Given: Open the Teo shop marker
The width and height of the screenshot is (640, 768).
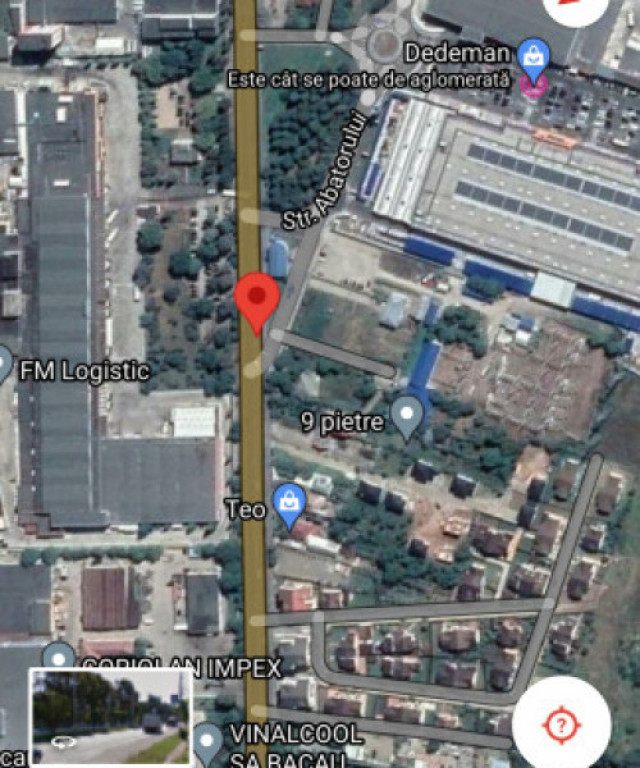Looking at the screenshot, I should [290, 501].
